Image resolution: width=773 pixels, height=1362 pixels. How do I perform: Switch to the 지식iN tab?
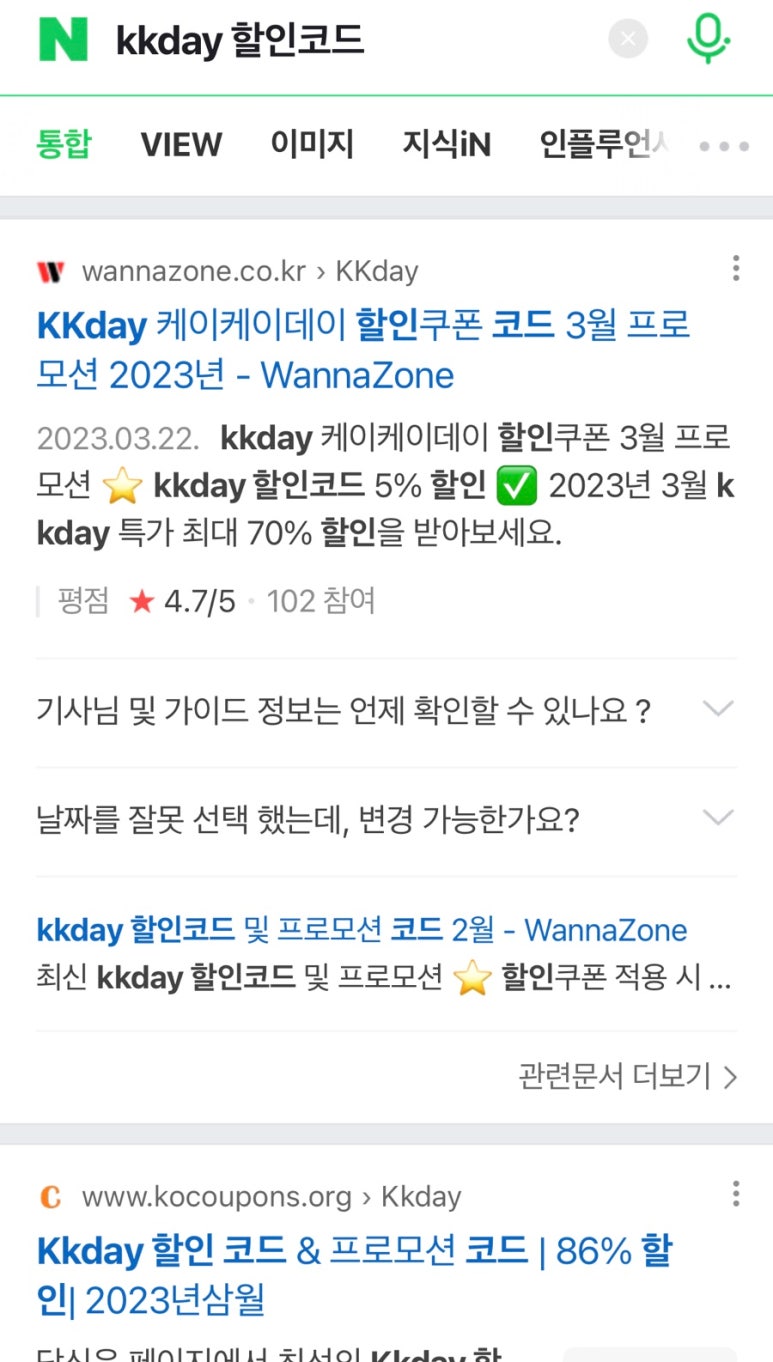446,146
